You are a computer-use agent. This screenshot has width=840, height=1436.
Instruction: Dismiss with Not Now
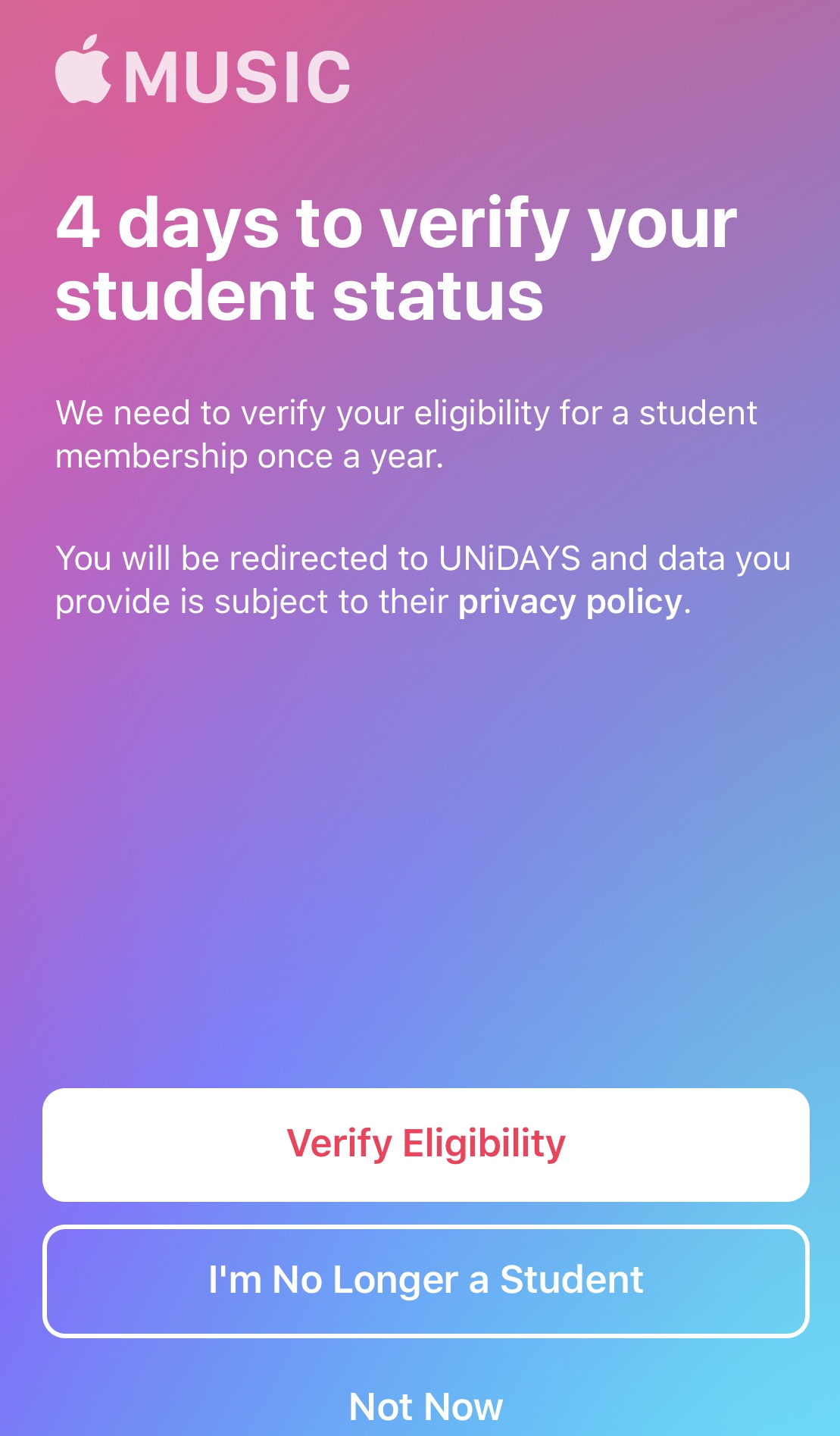click(x=426, y=1406)
